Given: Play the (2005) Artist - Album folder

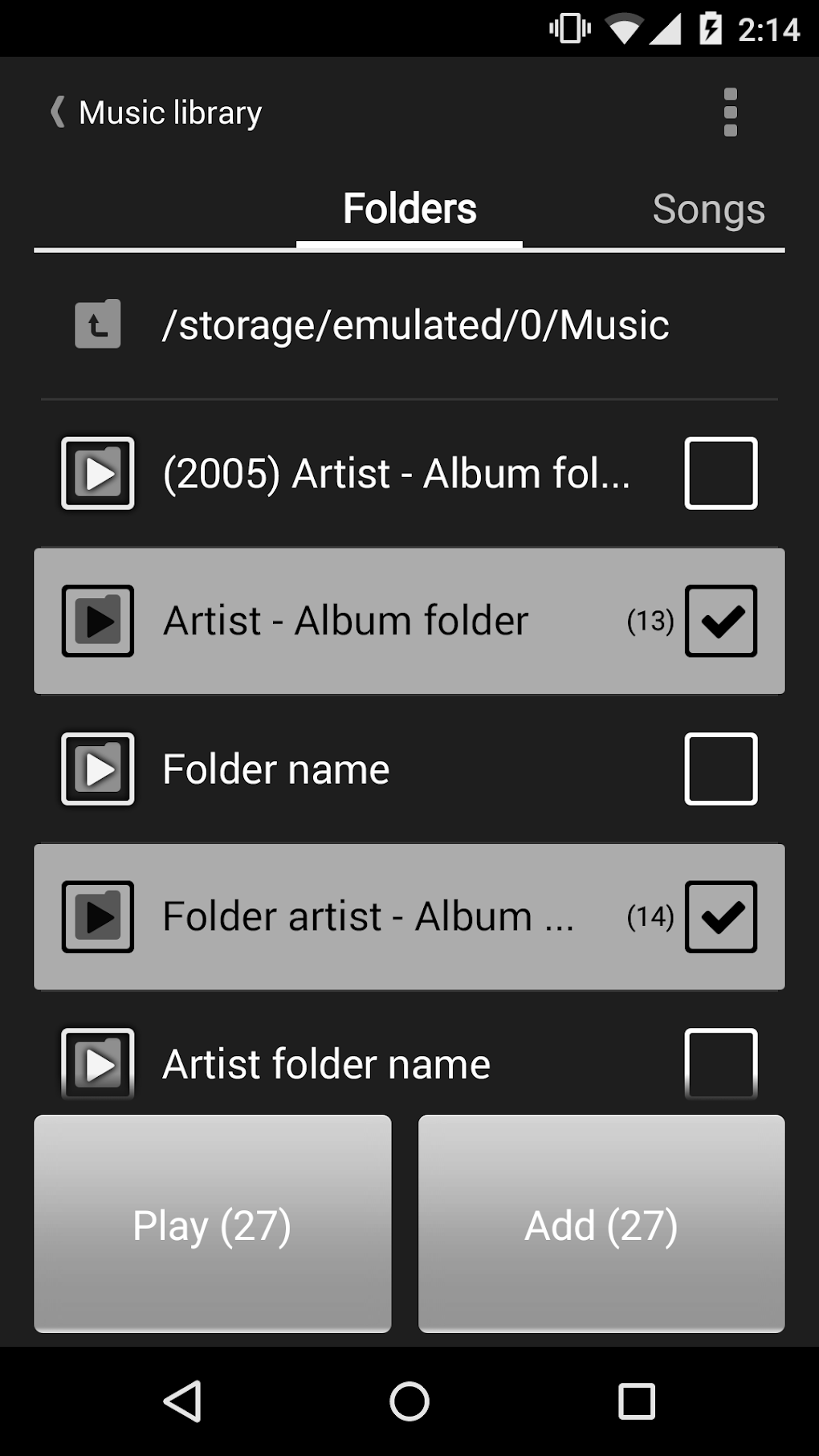Looking at the screenshot, I should 98,473.
